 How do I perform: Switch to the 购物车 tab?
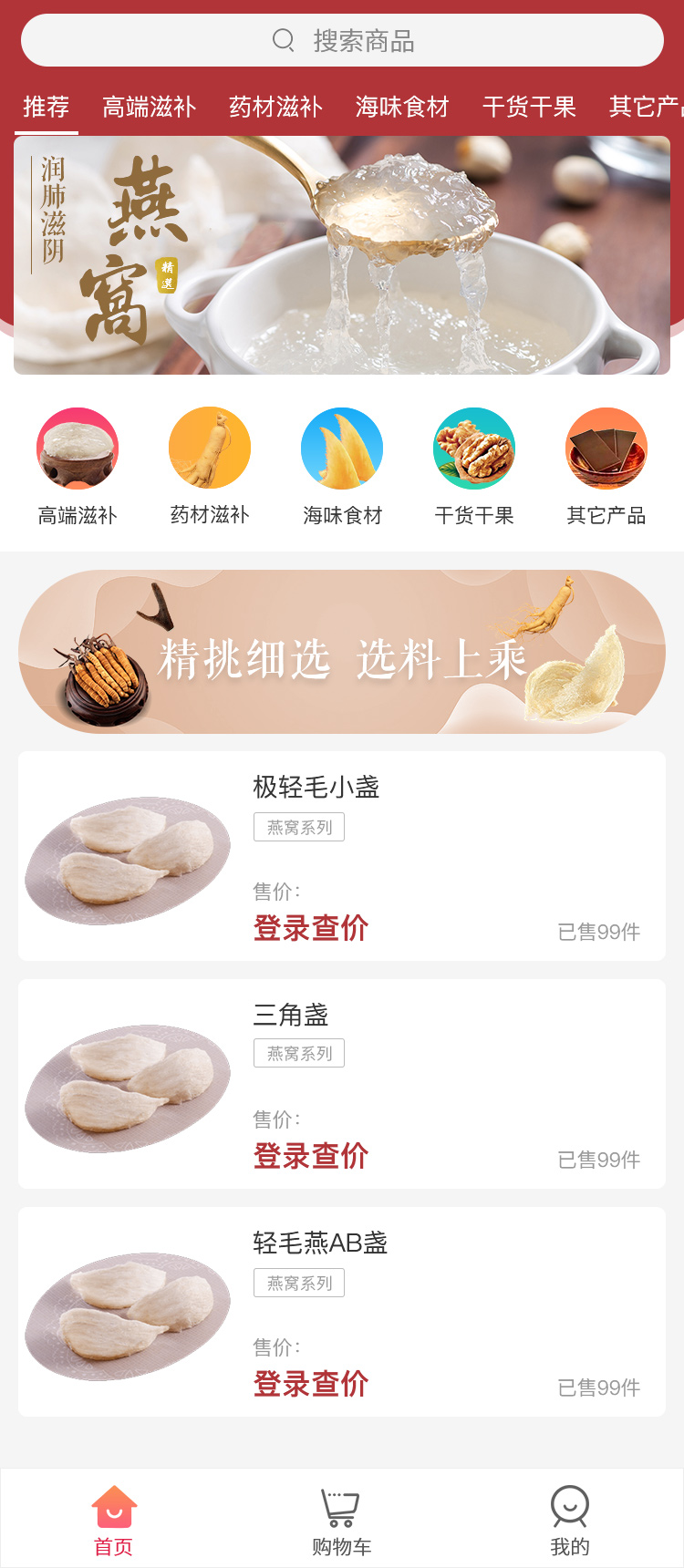click(x=342, y=1521)
